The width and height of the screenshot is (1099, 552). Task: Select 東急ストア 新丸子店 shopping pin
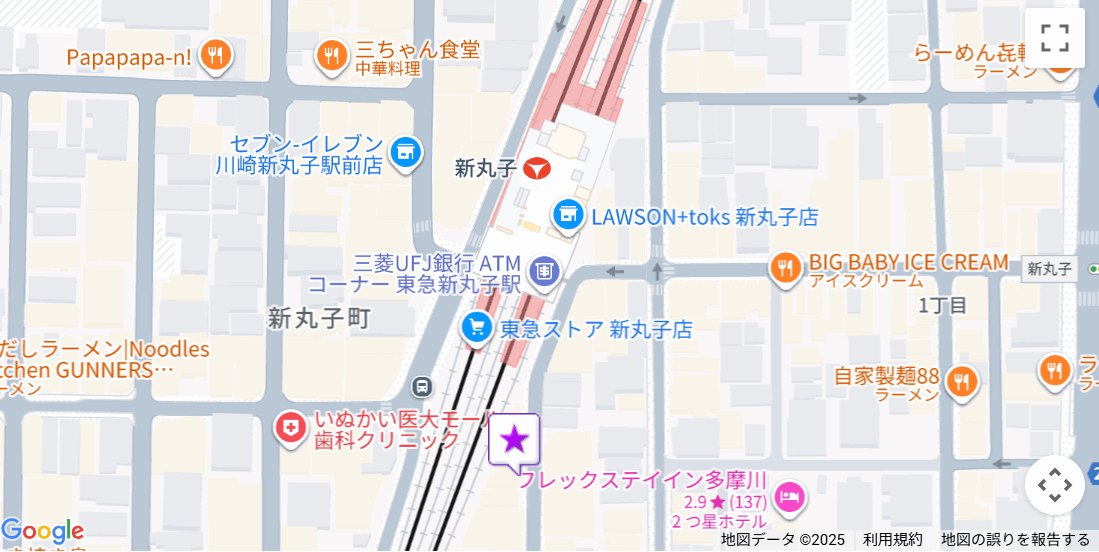pos(477,326)
